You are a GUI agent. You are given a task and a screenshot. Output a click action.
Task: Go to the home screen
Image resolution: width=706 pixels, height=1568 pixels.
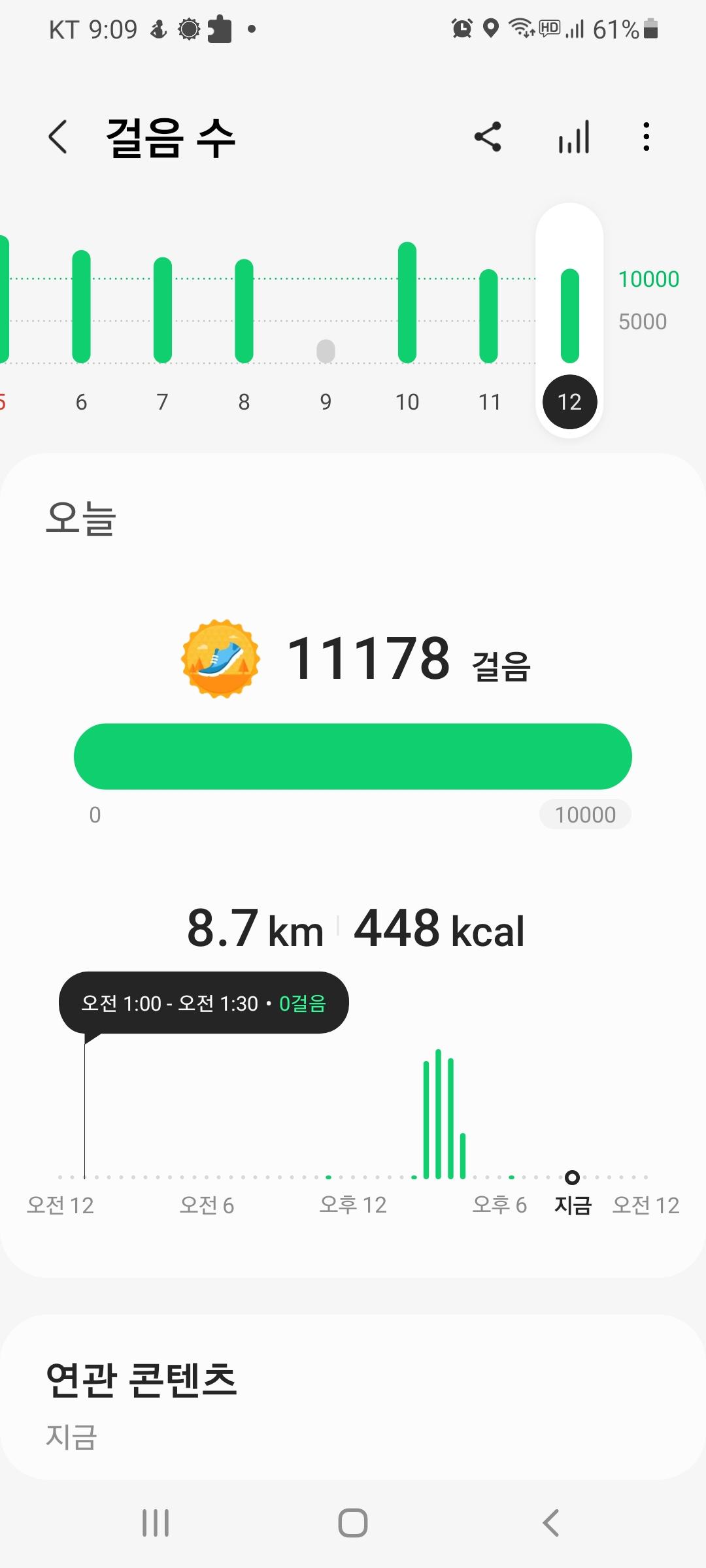(353, 1523)
